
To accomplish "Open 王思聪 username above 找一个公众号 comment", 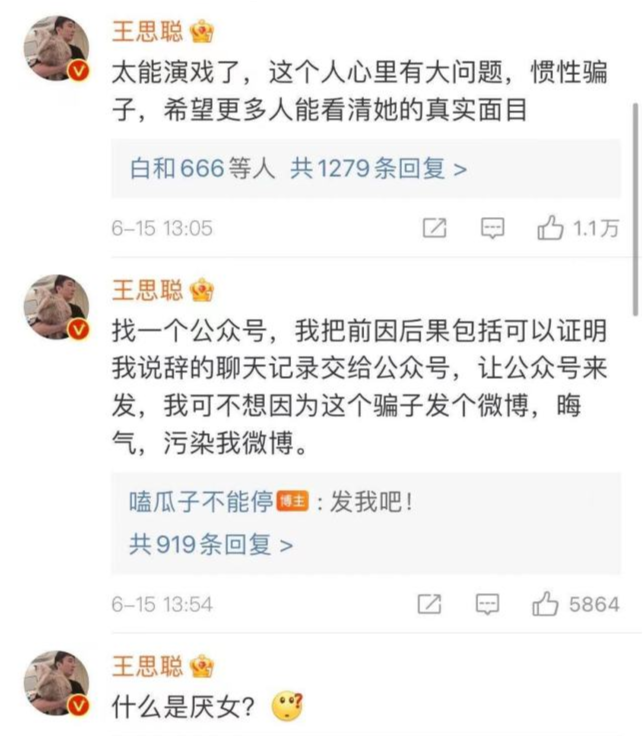I will [146, 291].
